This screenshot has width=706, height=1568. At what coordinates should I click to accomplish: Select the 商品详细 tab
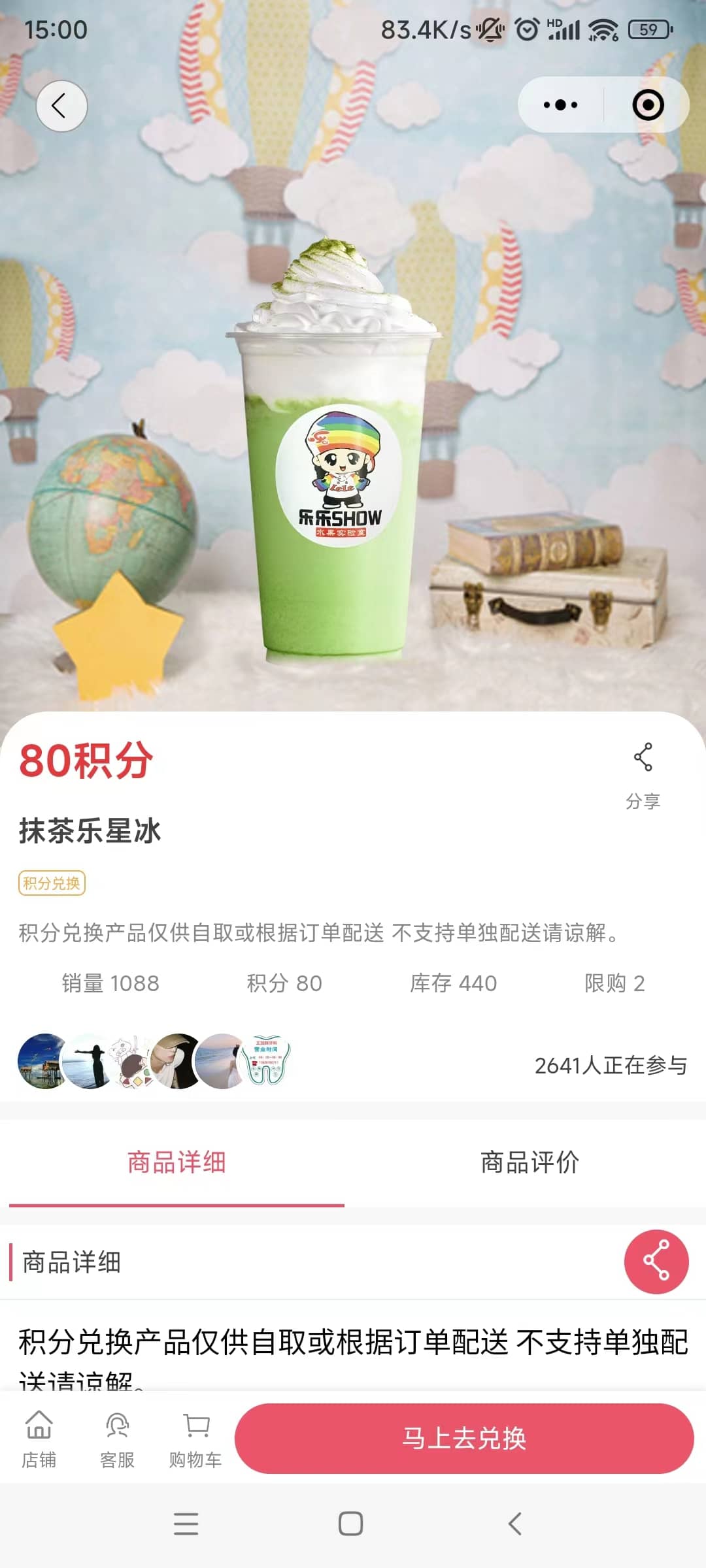(x=176, y=1163)
